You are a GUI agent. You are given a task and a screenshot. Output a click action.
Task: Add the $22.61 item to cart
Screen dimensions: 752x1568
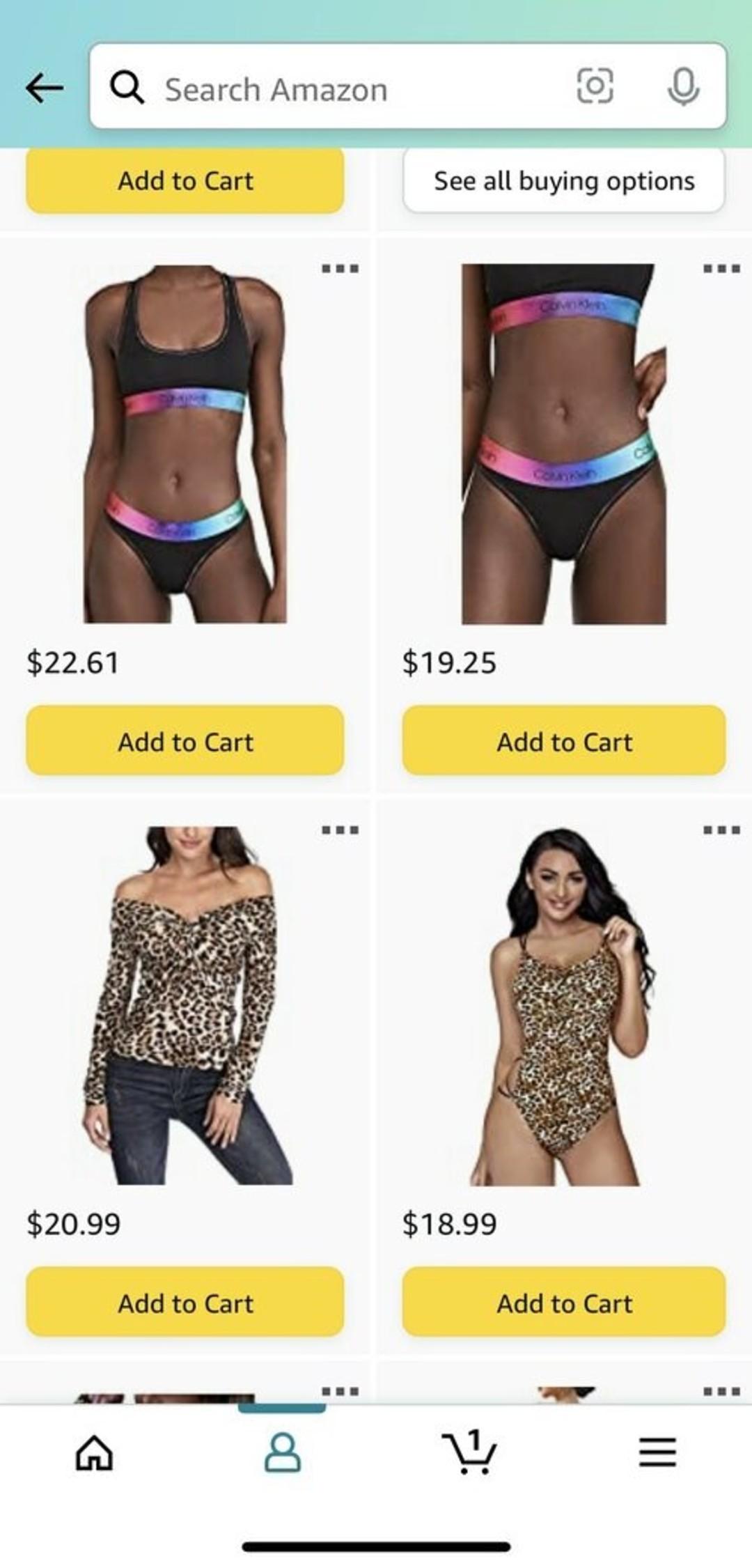coord(185,741)
